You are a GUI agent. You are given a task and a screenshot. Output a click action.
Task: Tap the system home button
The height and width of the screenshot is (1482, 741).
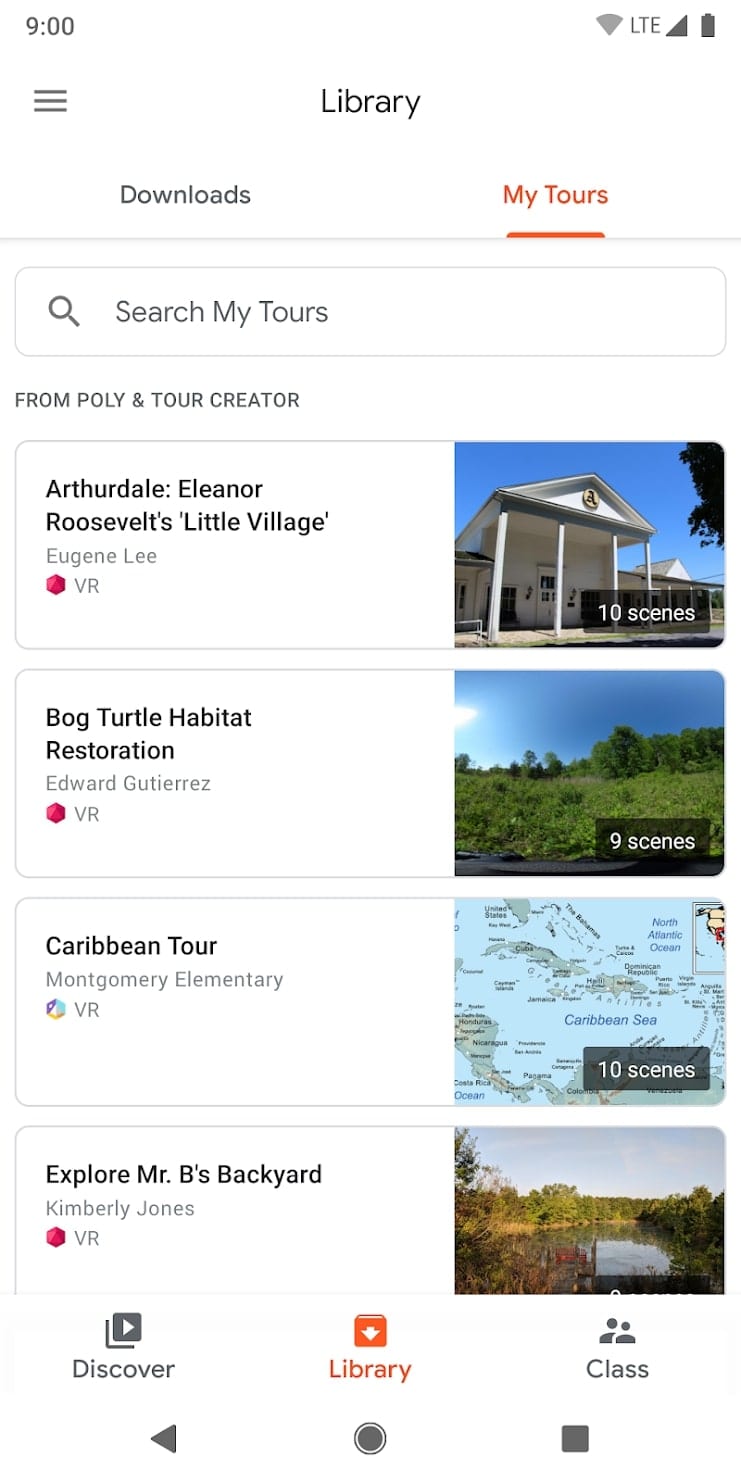coord(370,1439)
